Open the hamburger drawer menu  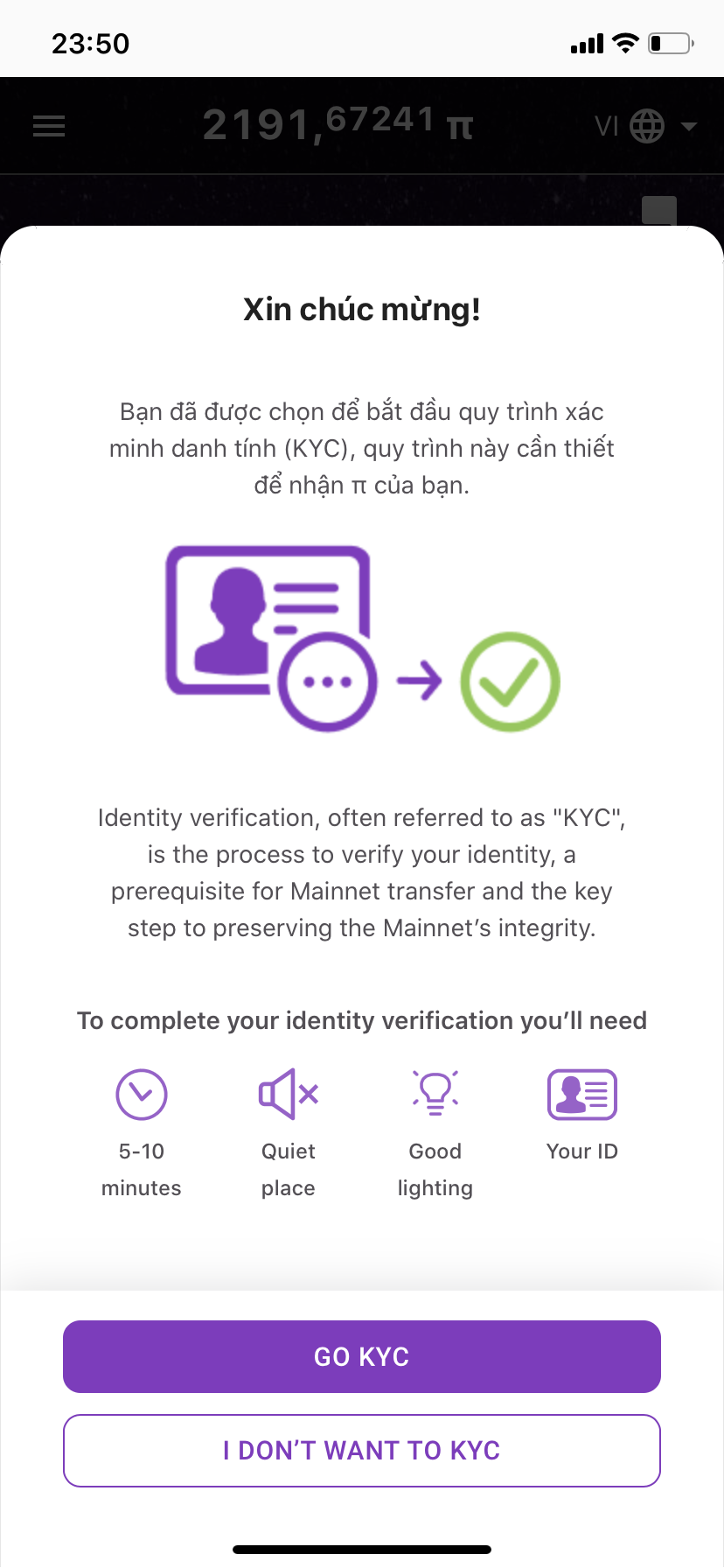coord(49,126)
